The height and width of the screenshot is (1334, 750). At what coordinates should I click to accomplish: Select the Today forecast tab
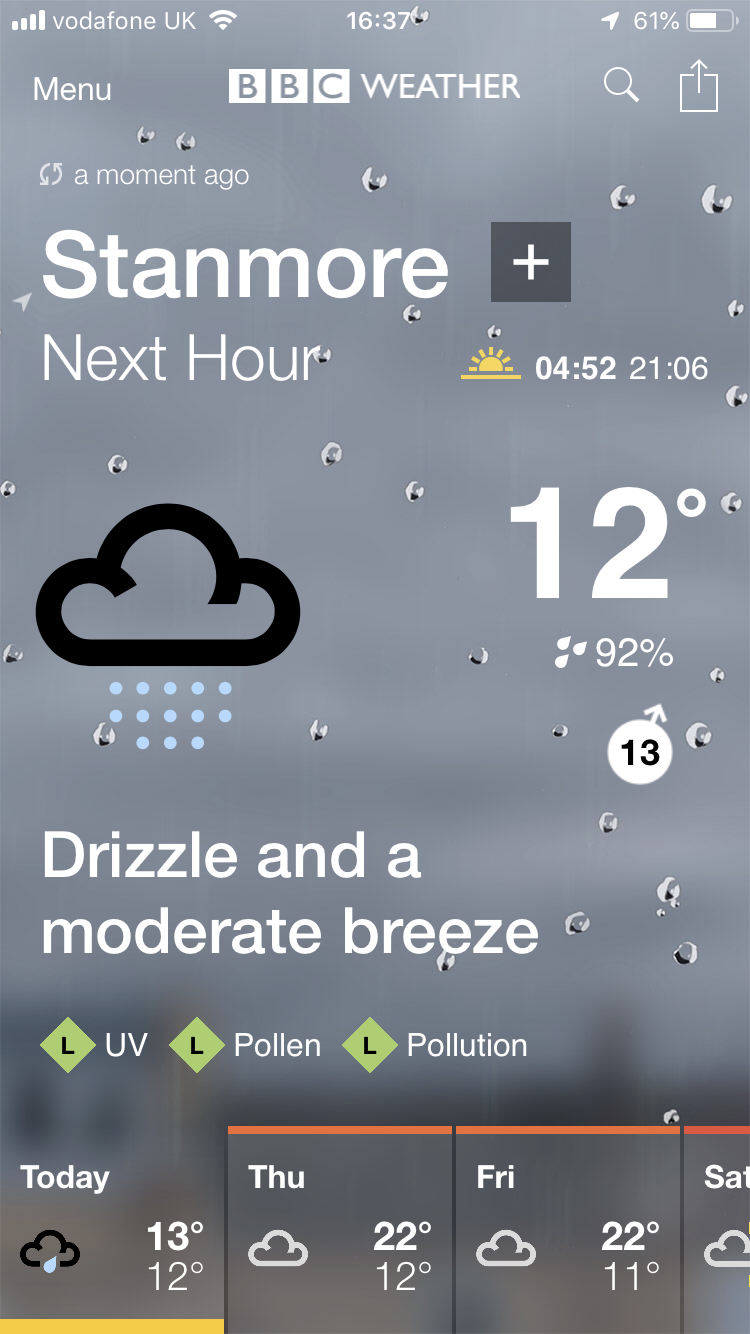[x=112, y=1230]
